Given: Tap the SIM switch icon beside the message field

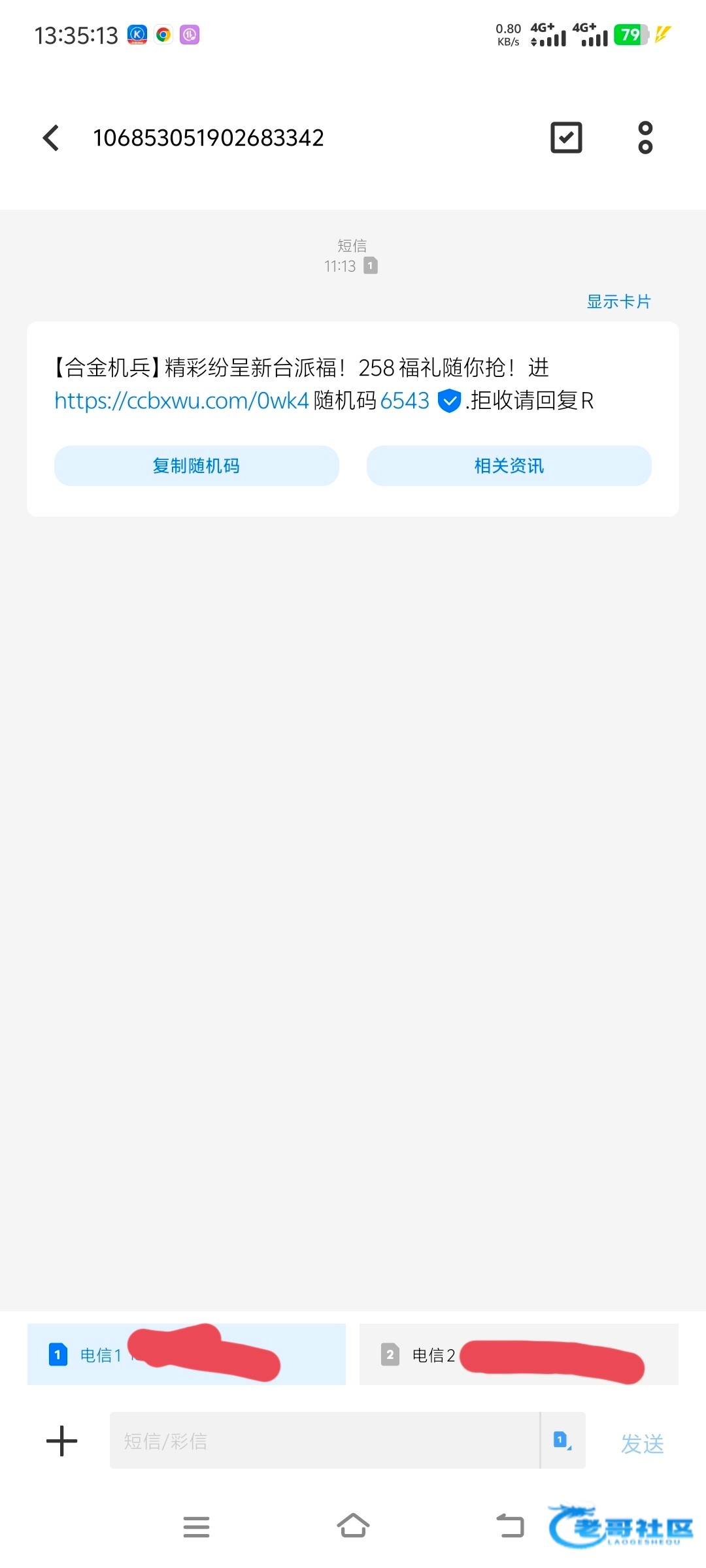Looking at the screenshot, I should 563,1440.
